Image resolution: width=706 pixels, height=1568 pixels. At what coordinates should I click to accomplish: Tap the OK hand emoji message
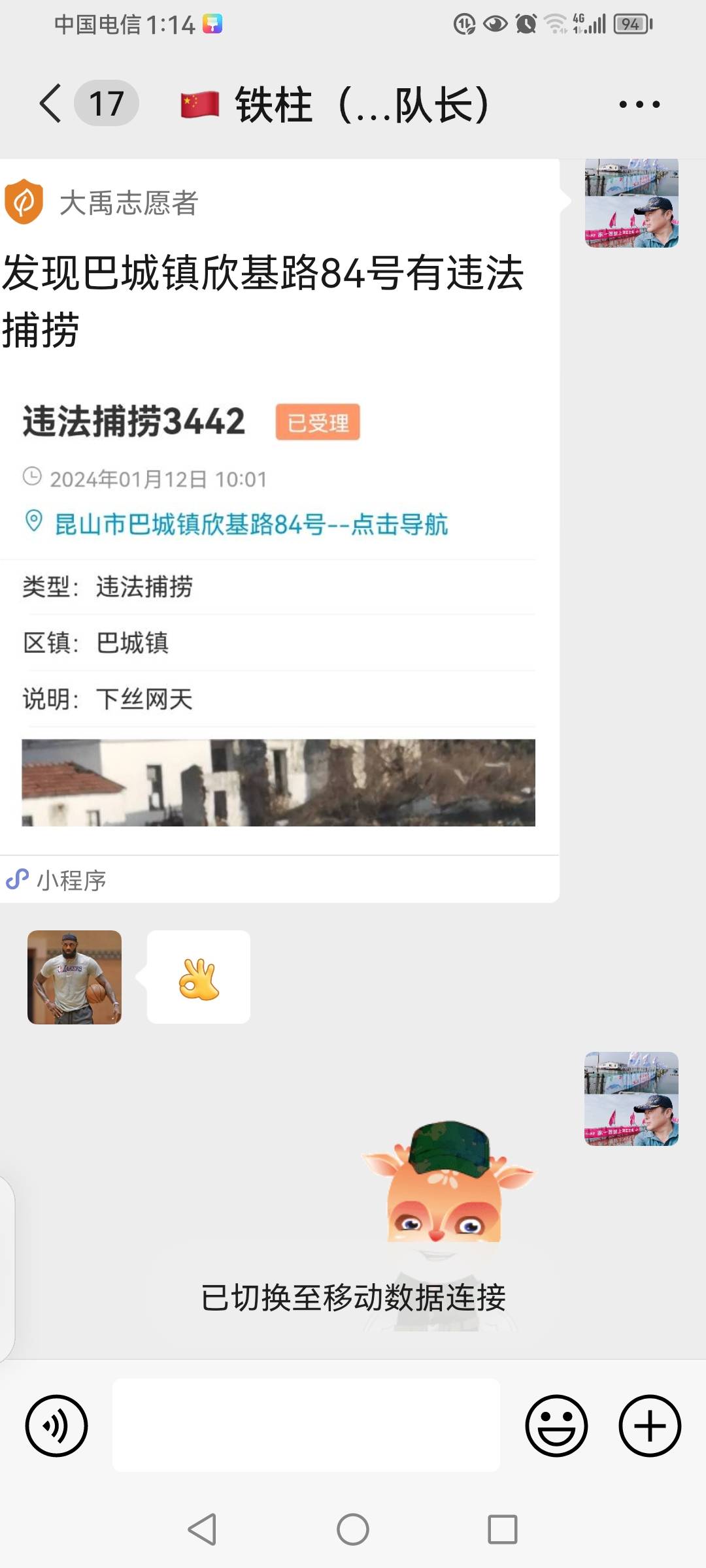coord(199,977)
